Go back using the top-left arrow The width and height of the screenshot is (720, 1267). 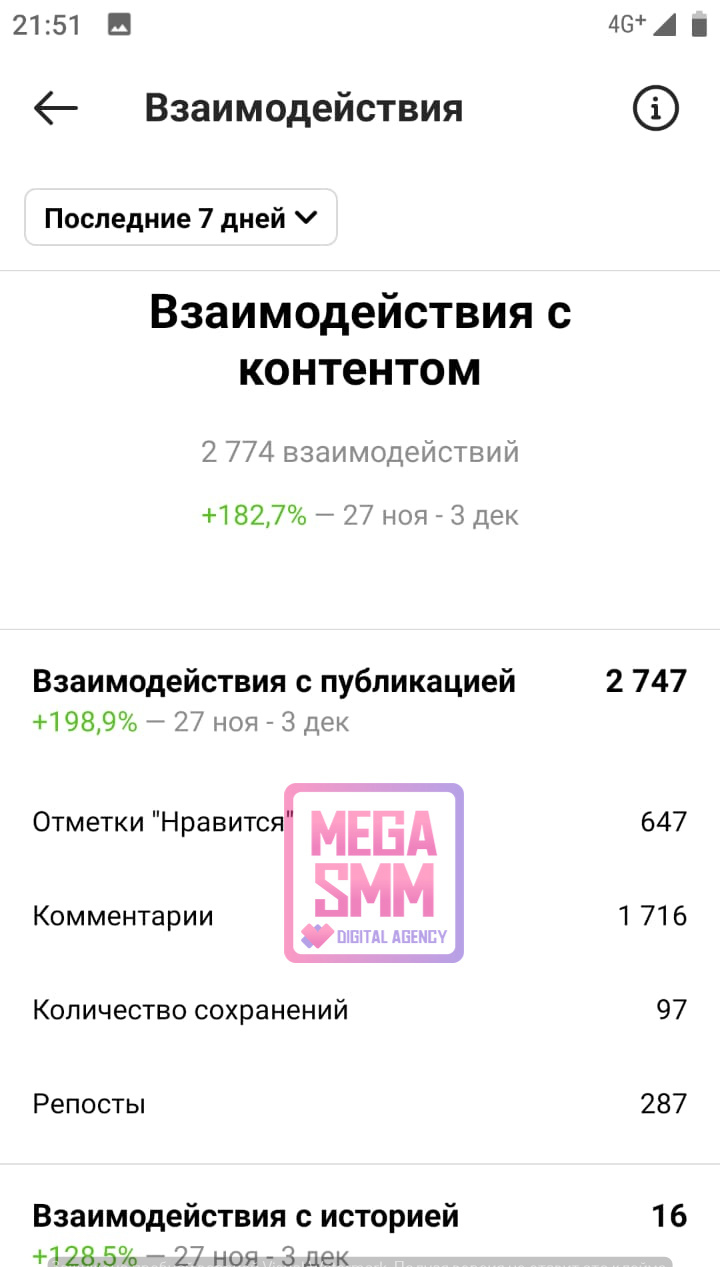56,108
